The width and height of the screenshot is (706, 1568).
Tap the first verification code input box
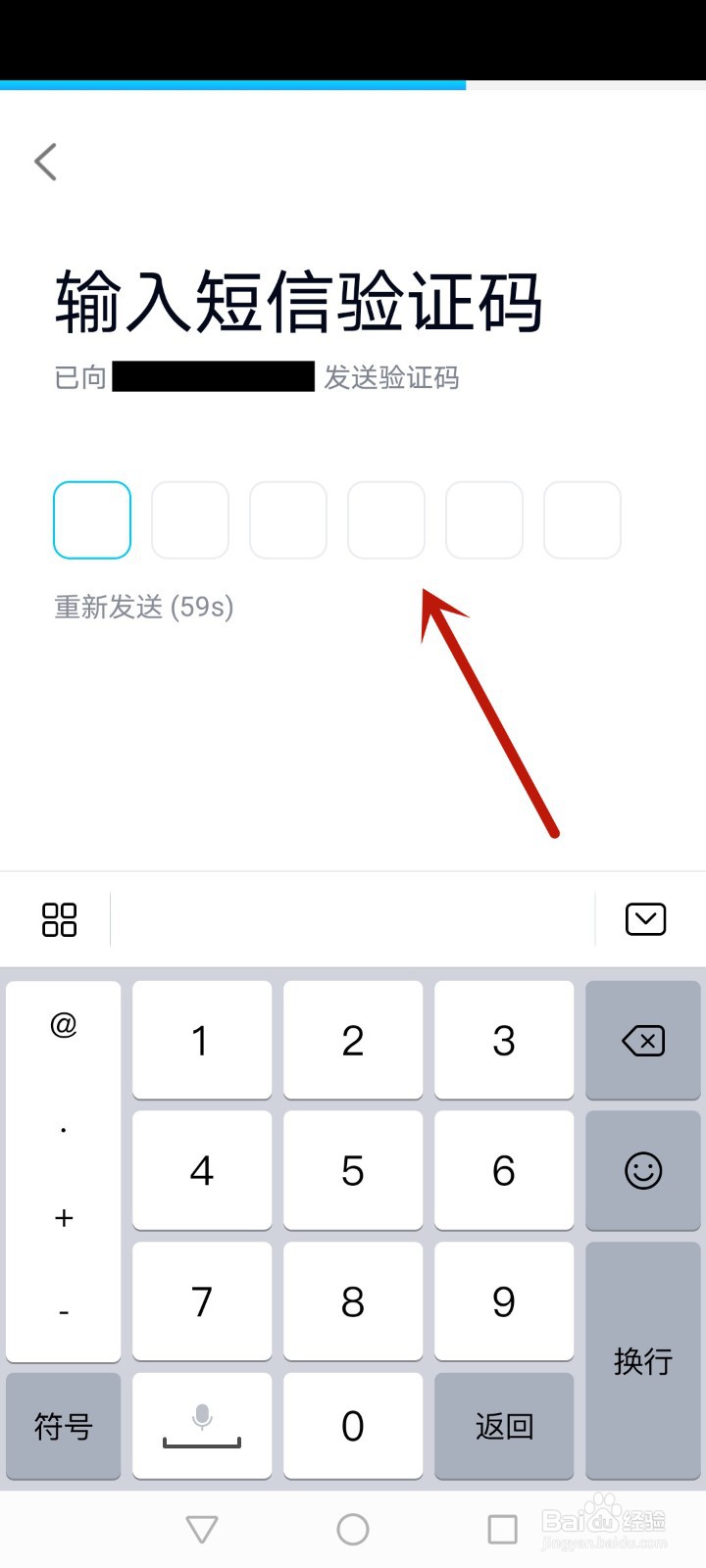[91, 519]
